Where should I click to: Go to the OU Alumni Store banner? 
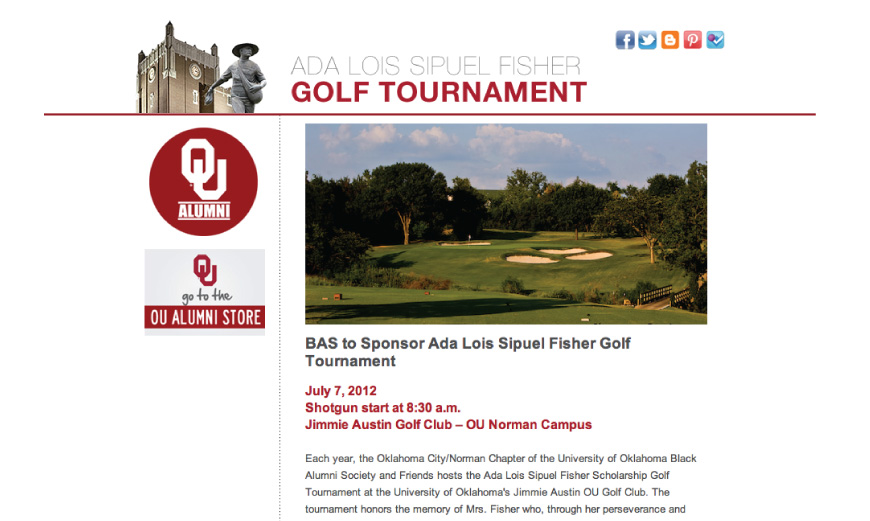[x=205, y=291]
